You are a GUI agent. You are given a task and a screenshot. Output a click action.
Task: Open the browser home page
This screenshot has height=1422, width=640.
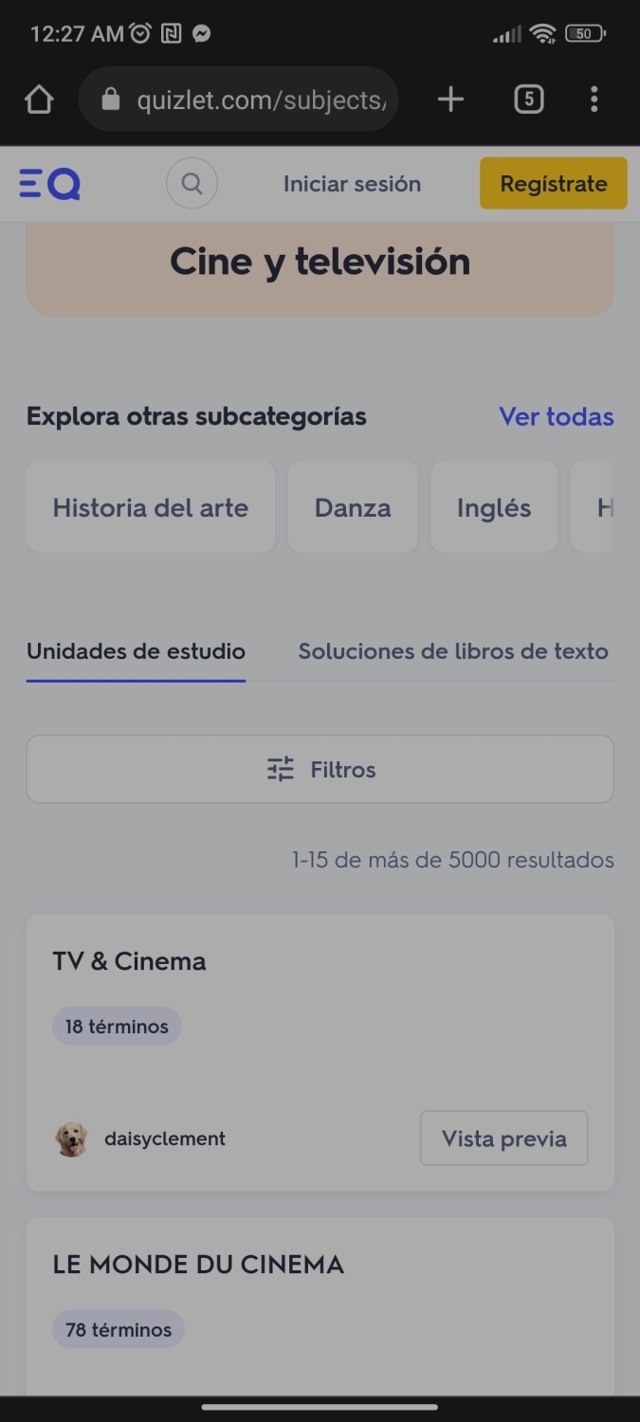pyautogui.click(x=39, y=99)
